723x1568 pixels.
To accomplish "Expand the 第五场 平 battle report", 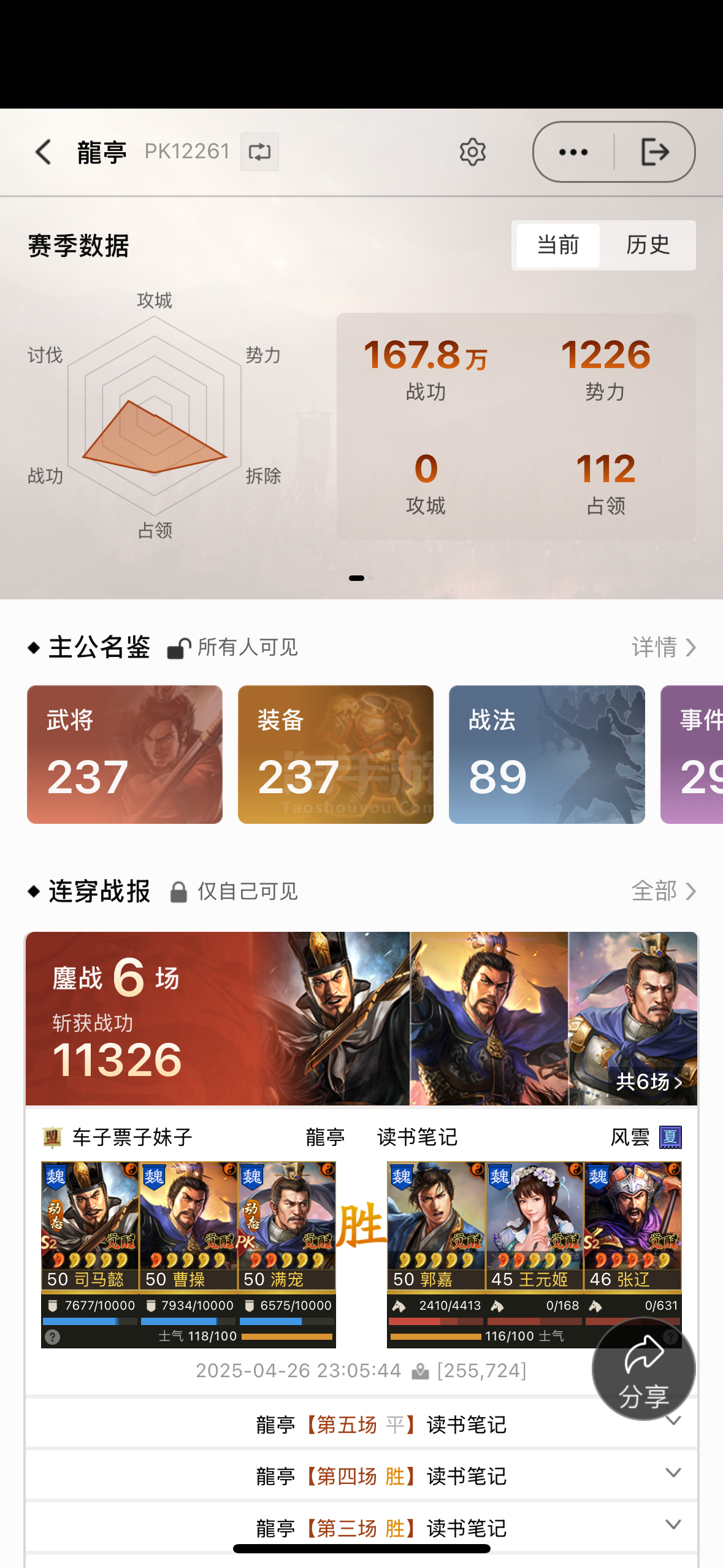I will click(380, 1424).
